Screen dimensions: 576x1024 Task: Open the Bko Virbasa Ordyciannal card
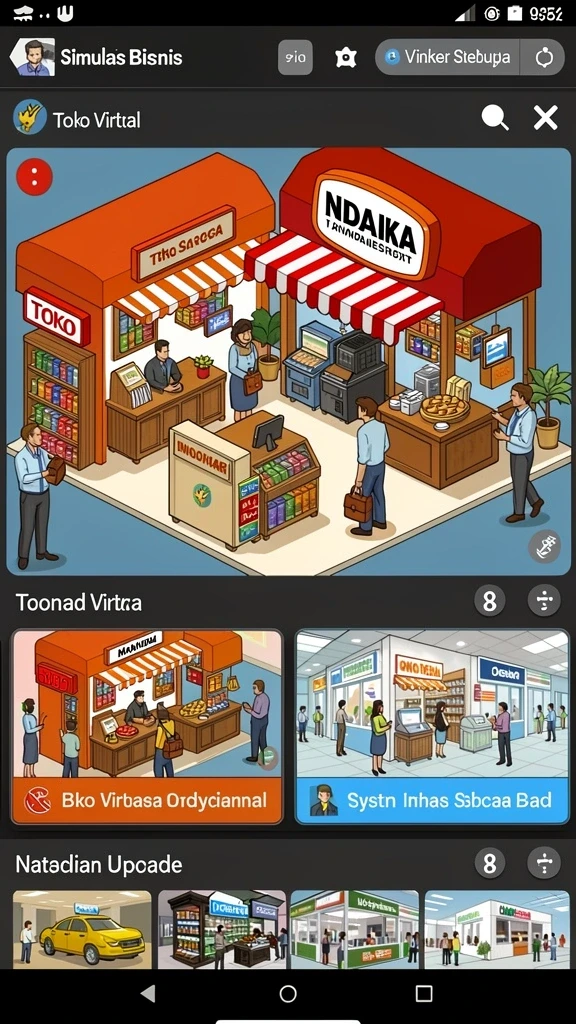pyautogui.click(x=148, y=727)
